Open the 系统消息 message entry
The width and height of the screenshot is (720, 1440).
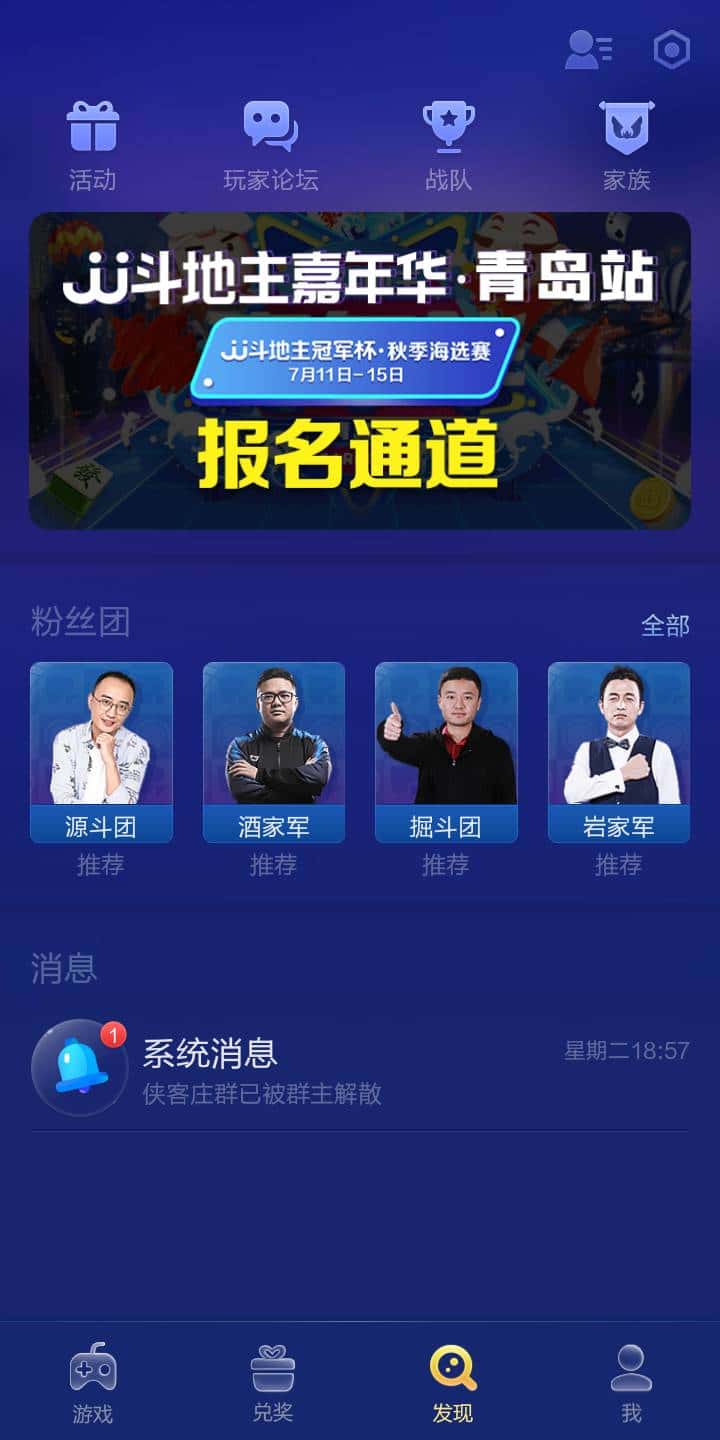pos(360,1067)
